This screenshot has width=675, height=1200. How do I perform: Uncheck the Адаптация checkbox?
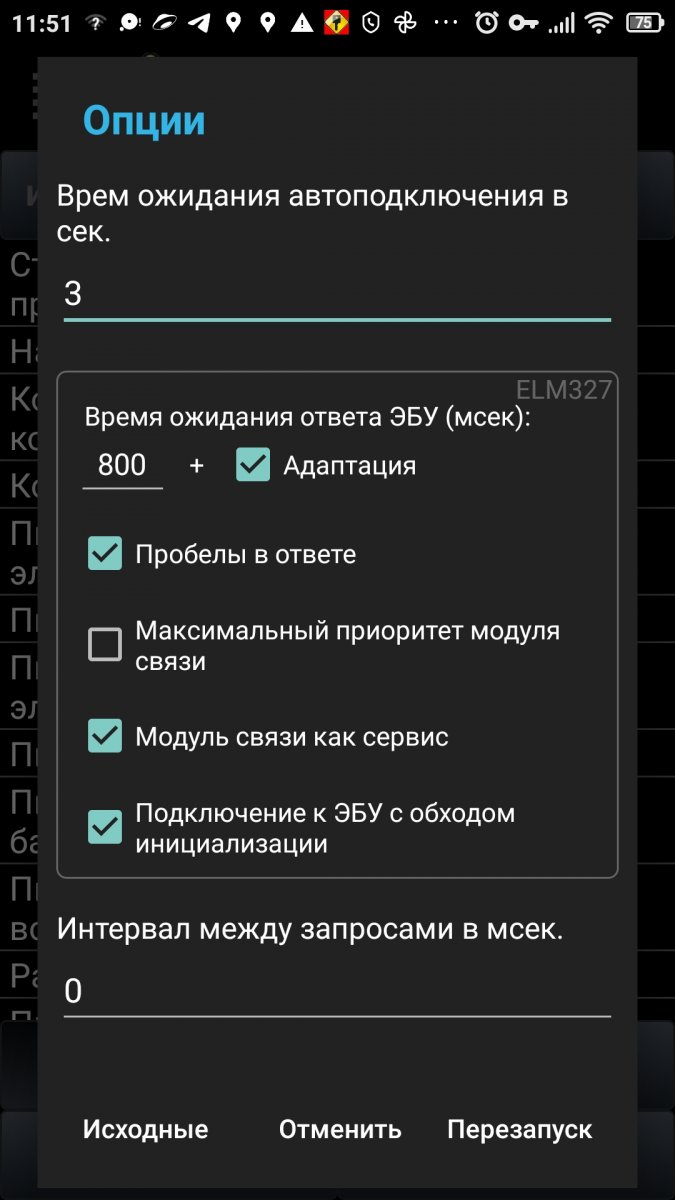coord(253,465)
